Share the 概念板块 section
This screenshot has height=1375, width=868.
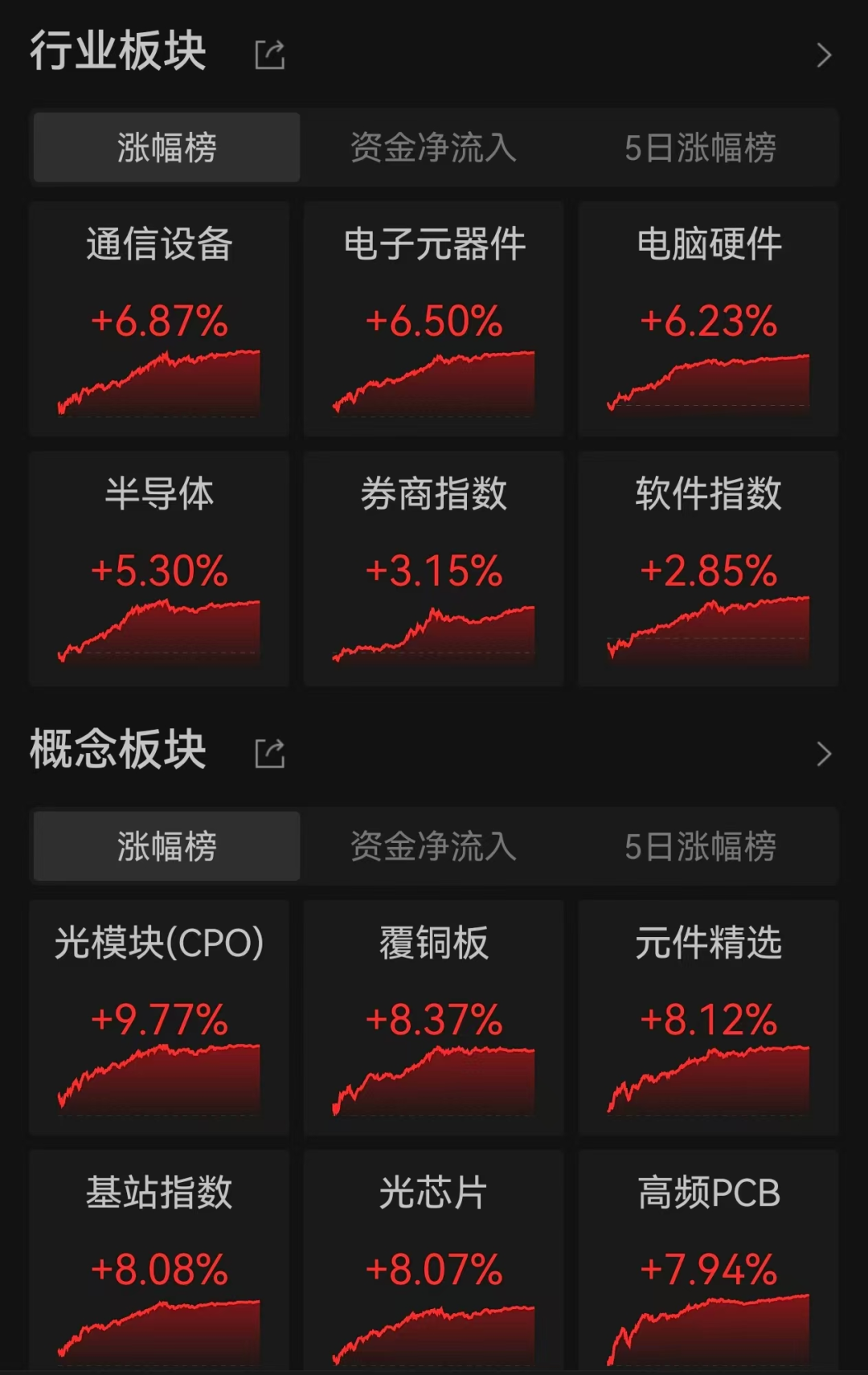270,754
